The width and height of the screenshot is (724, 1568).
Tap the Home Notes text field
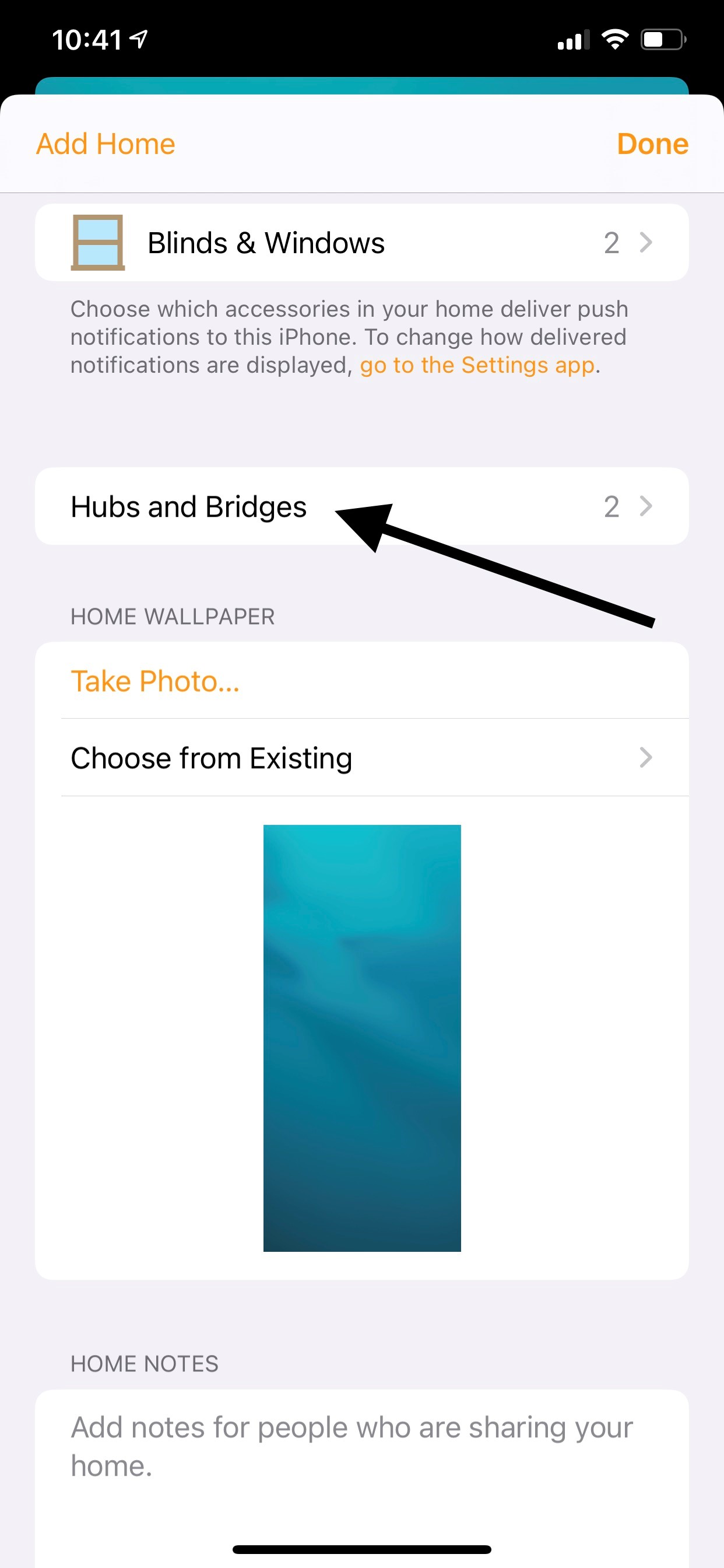362,1478
